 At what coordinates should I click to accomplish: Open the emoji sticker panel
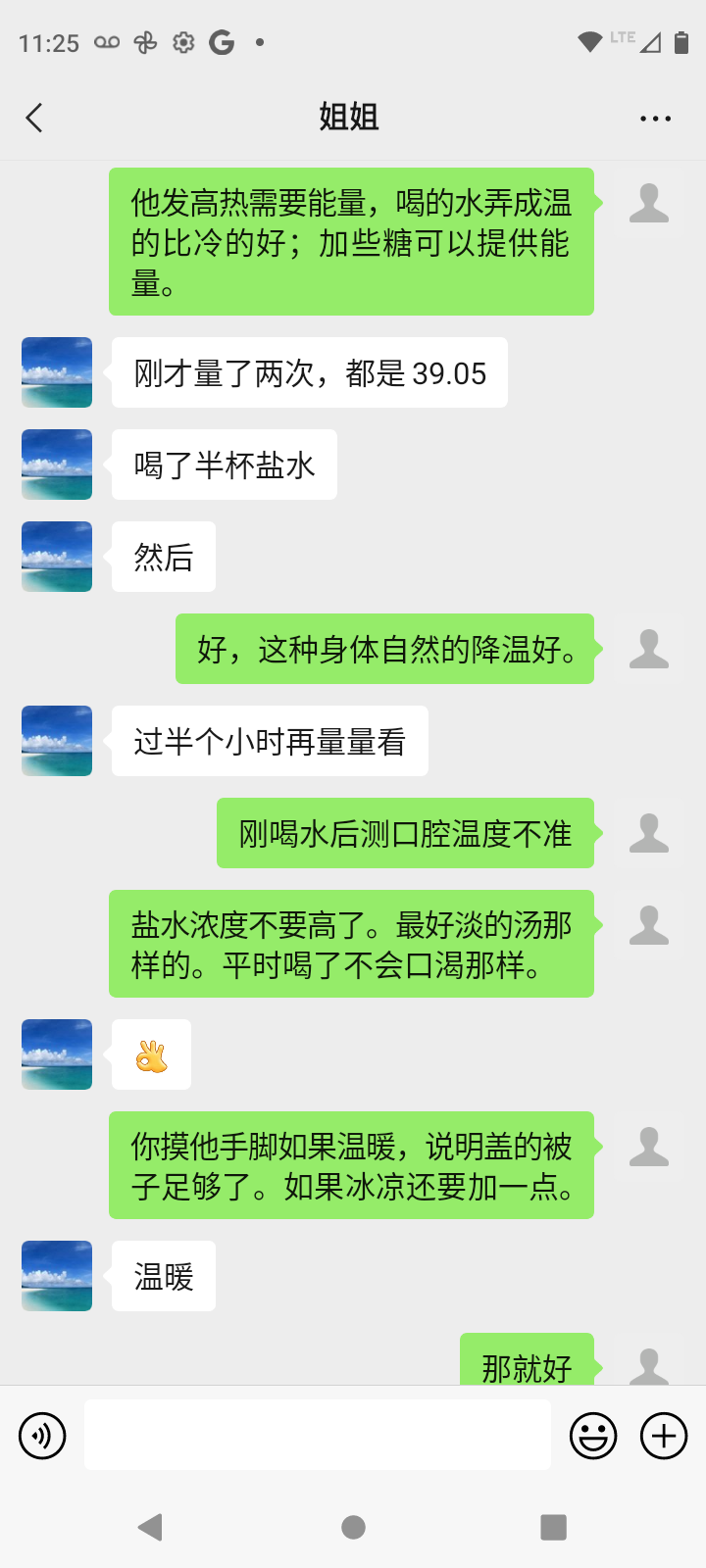coord(593,1436)
